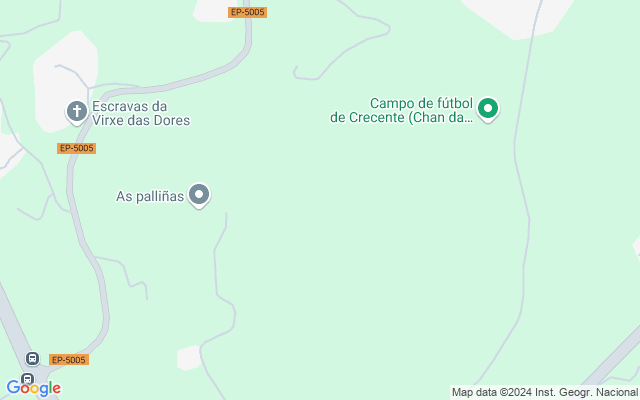
Task: Select the As palliñas place pin
Action: coord(200,196)
